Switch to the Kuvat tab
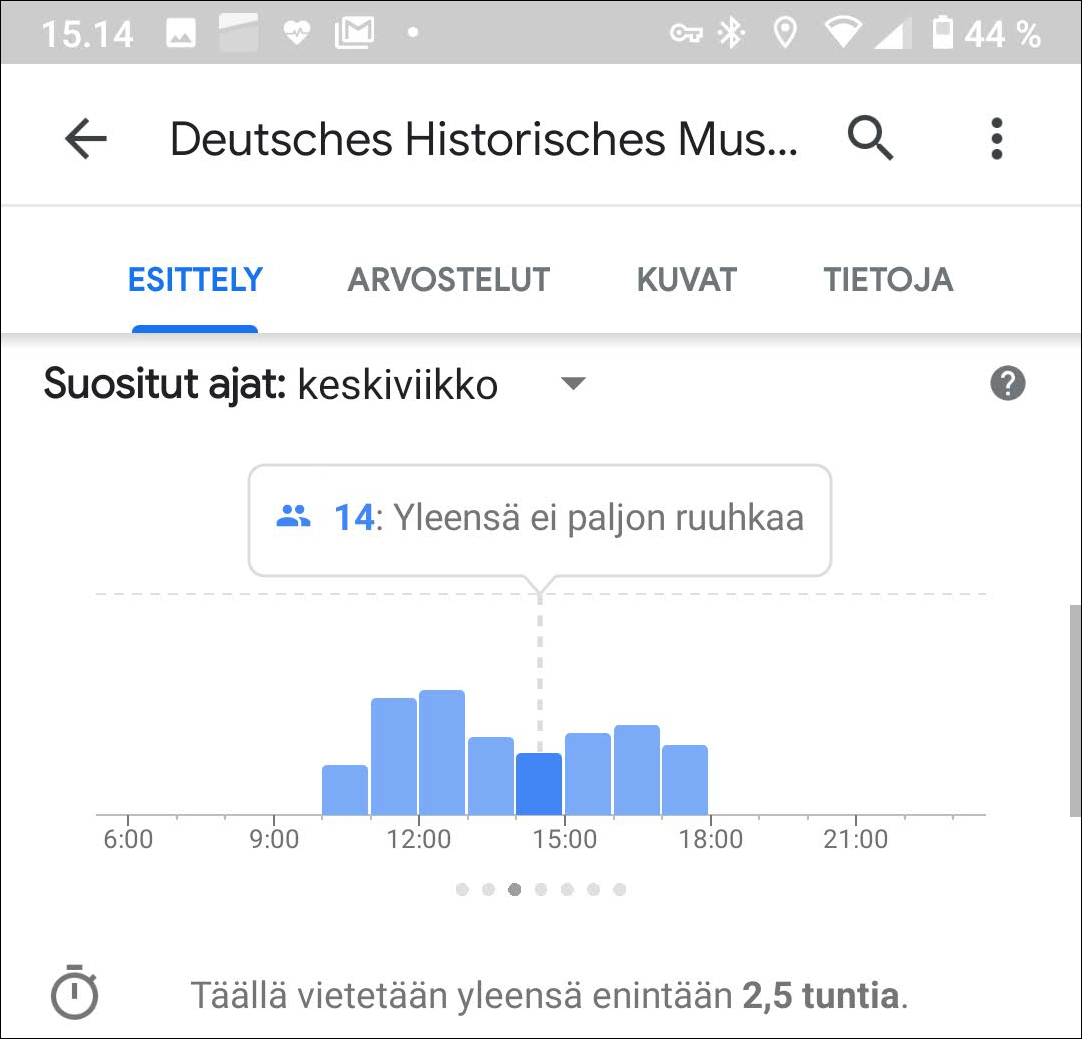This screenshot has width=1082, height=1039. [x=687, y=280]
